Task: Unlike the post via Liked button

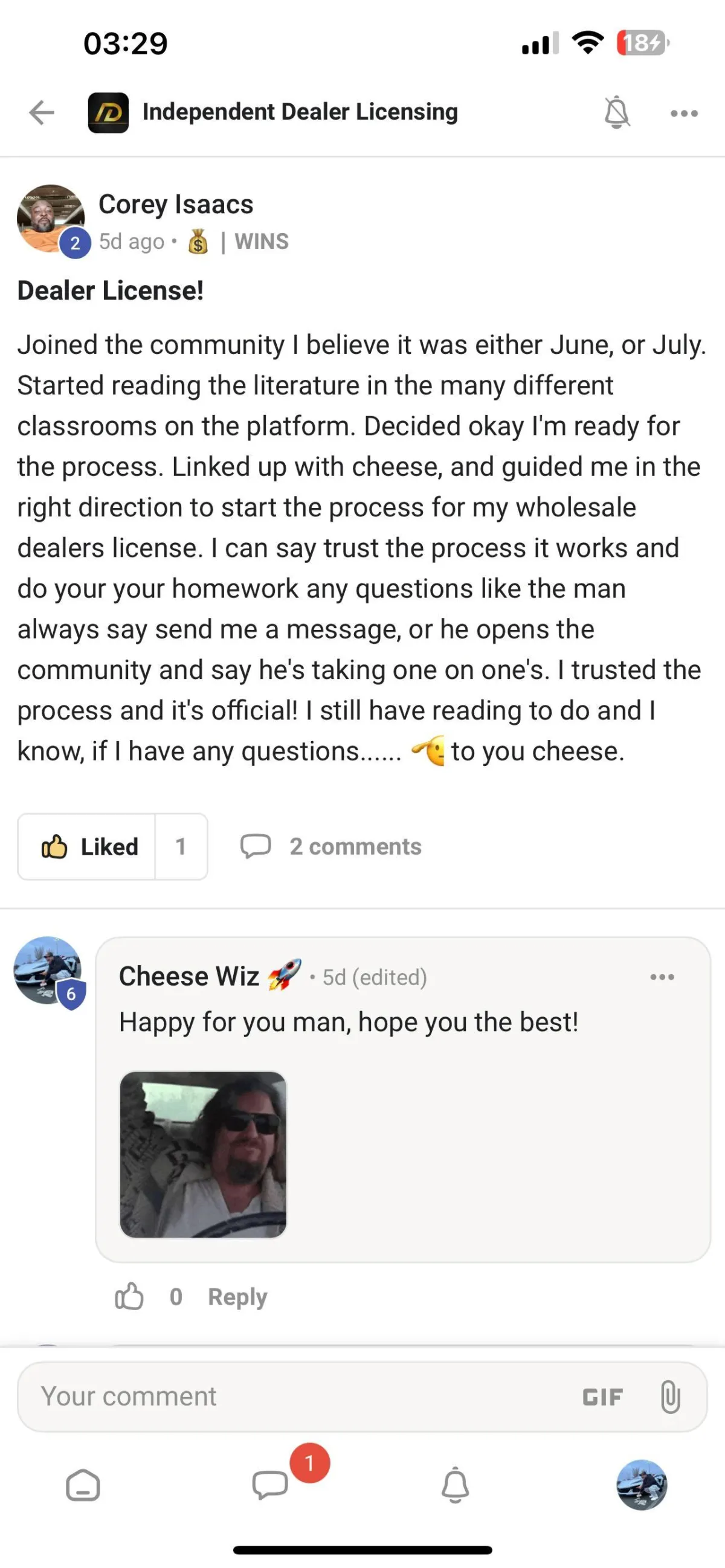Action: point(87,846)
